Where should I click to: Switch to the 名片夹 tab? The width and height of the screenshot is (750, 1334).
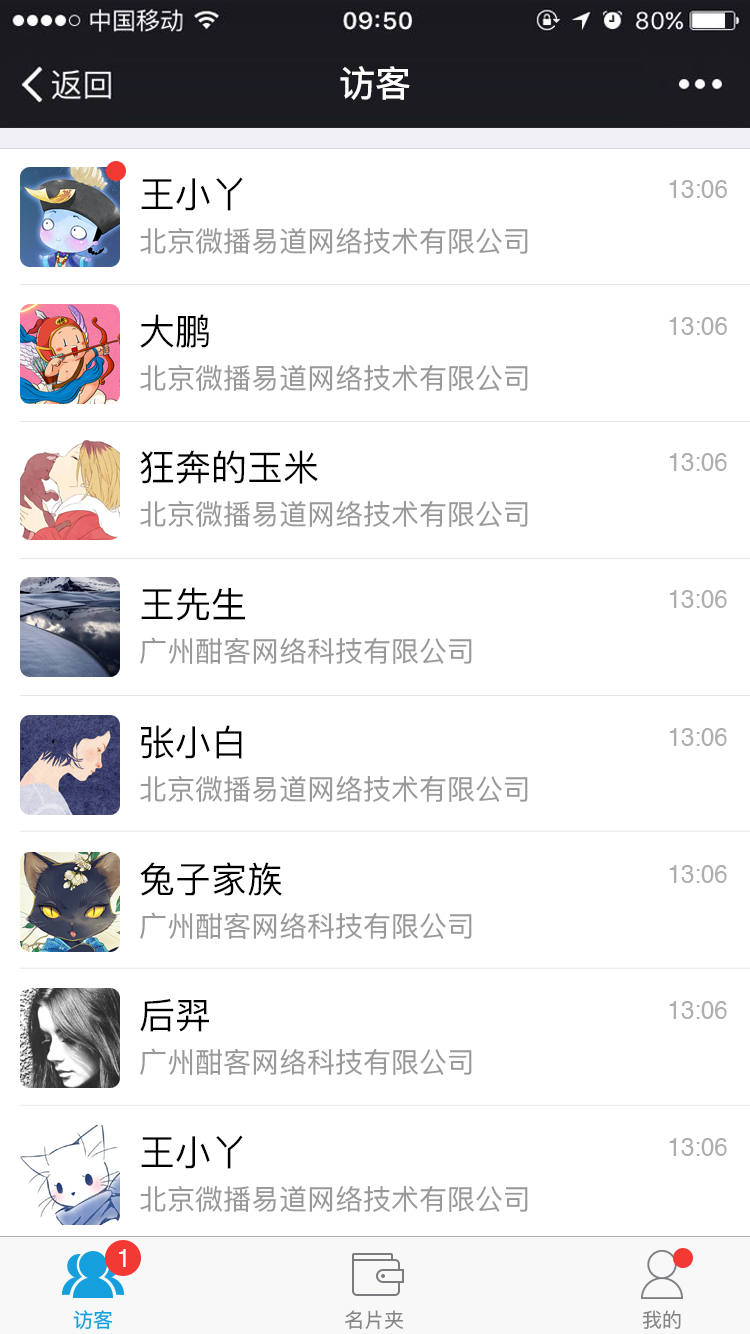[375, 1288]
